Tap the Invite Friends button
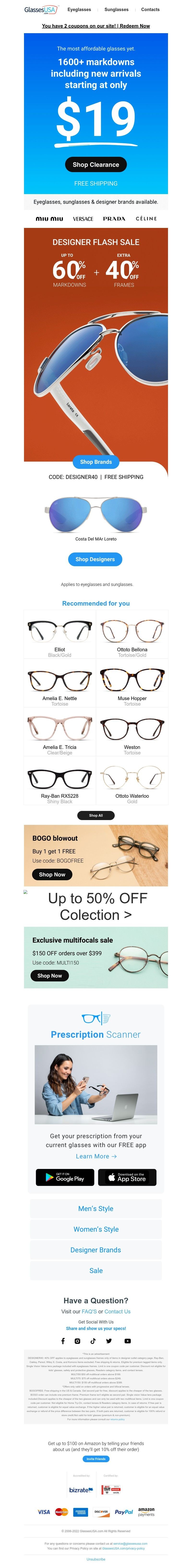This screenshot has width=192, height=1568. point(96,1458)
